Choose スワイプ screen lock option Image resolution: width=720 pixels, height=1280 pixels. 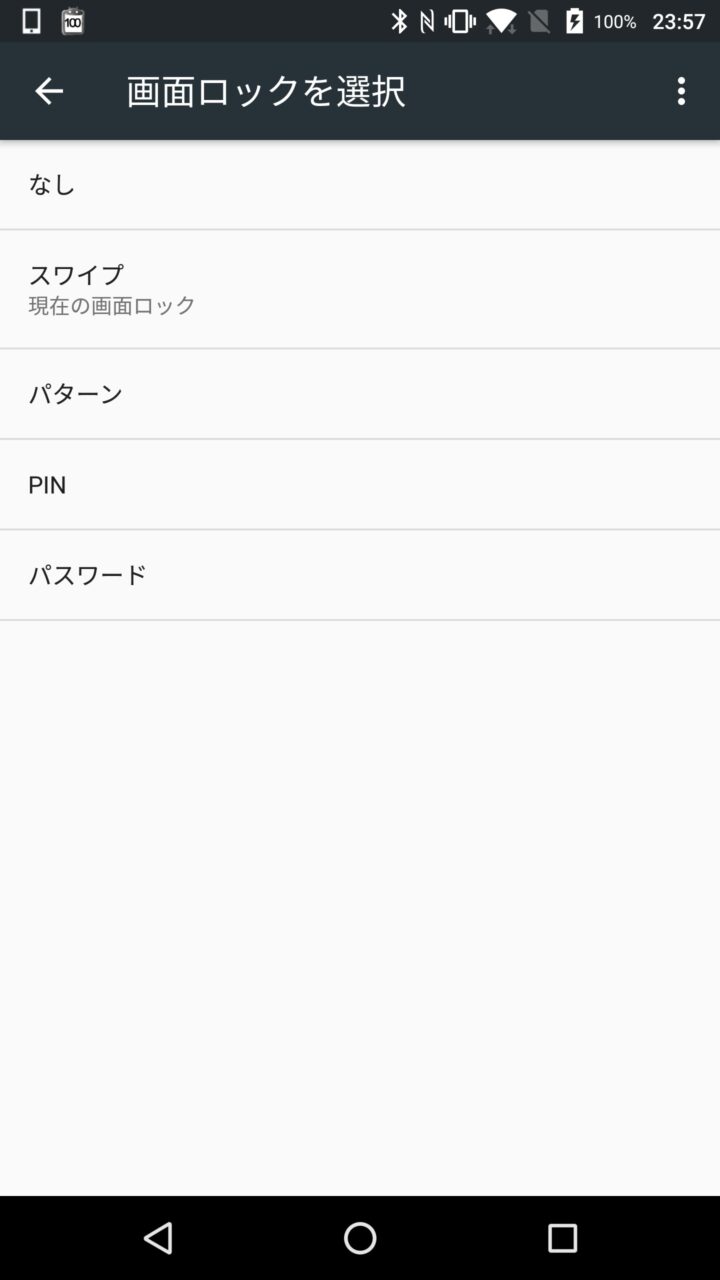click(x=360, y=288)
